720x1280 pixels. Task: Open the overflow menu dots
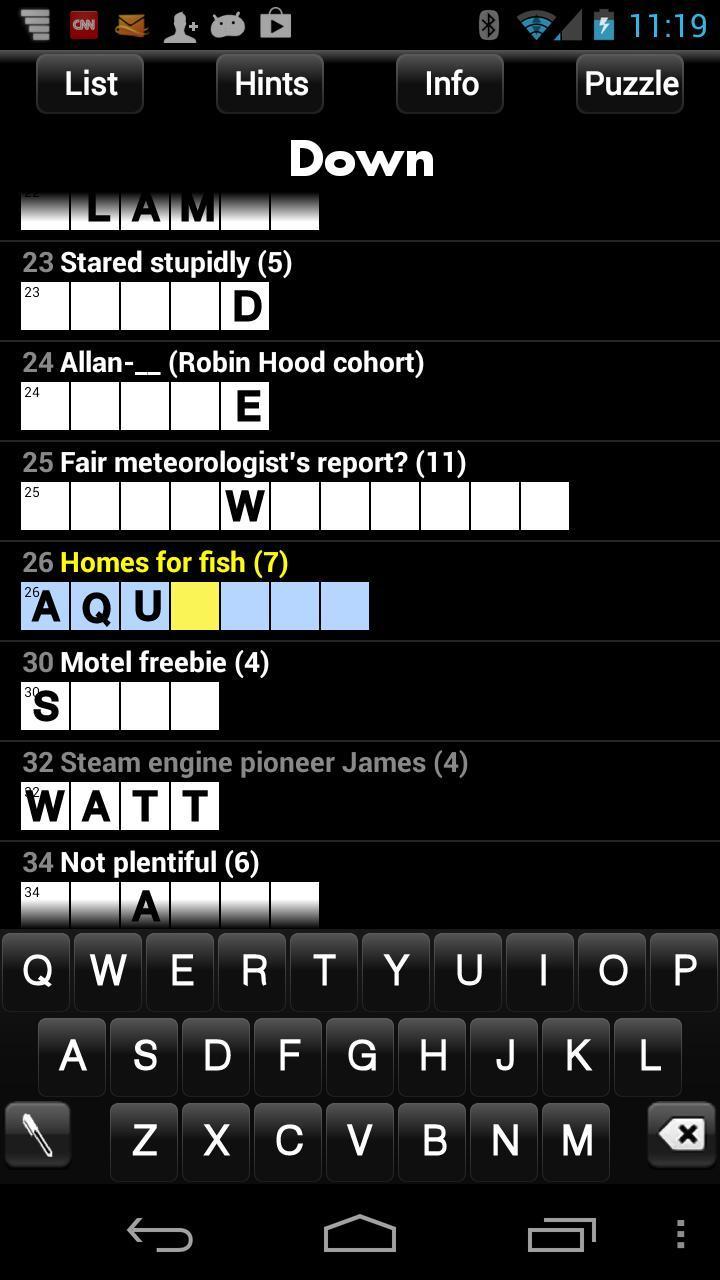point(681,1234)
